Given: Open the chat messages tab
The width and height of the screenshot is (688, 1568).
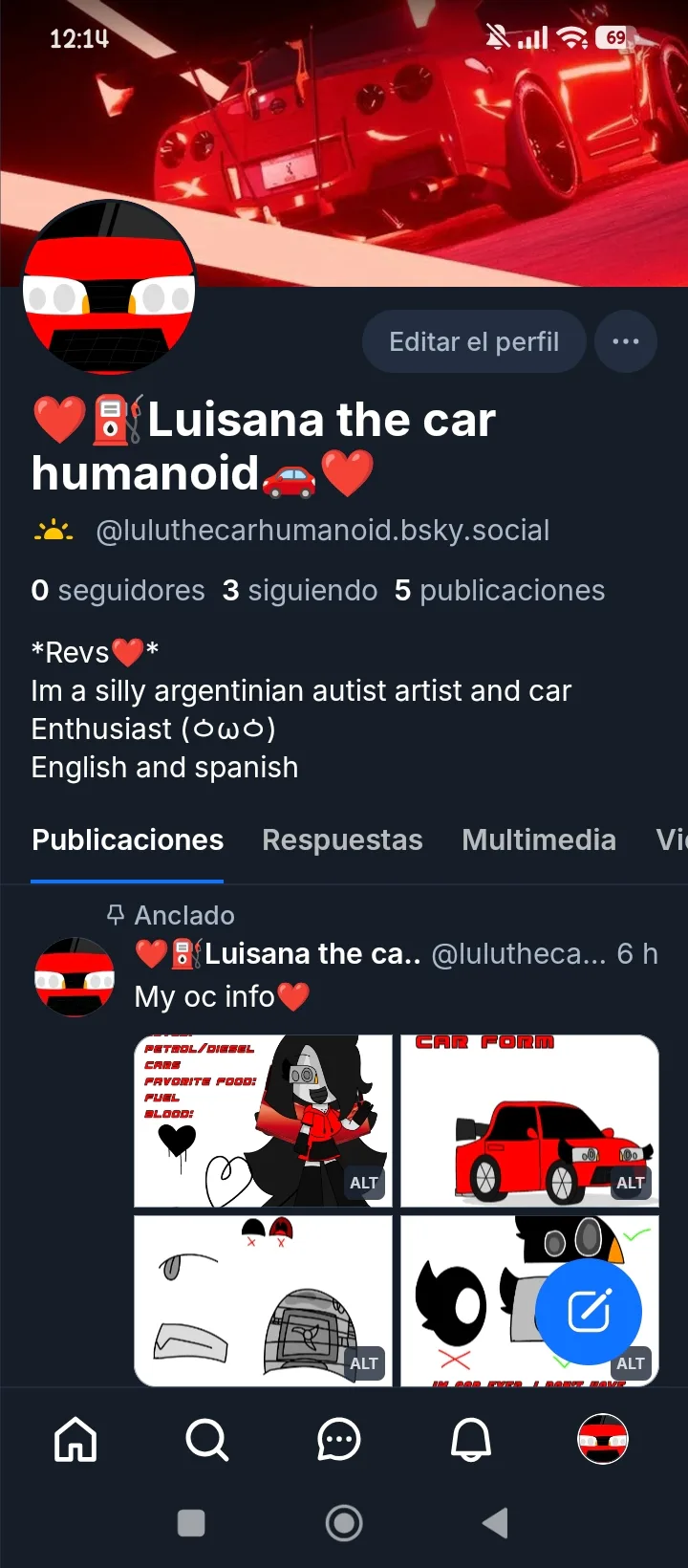Looking at the screenshot, I should (338, 1439).
